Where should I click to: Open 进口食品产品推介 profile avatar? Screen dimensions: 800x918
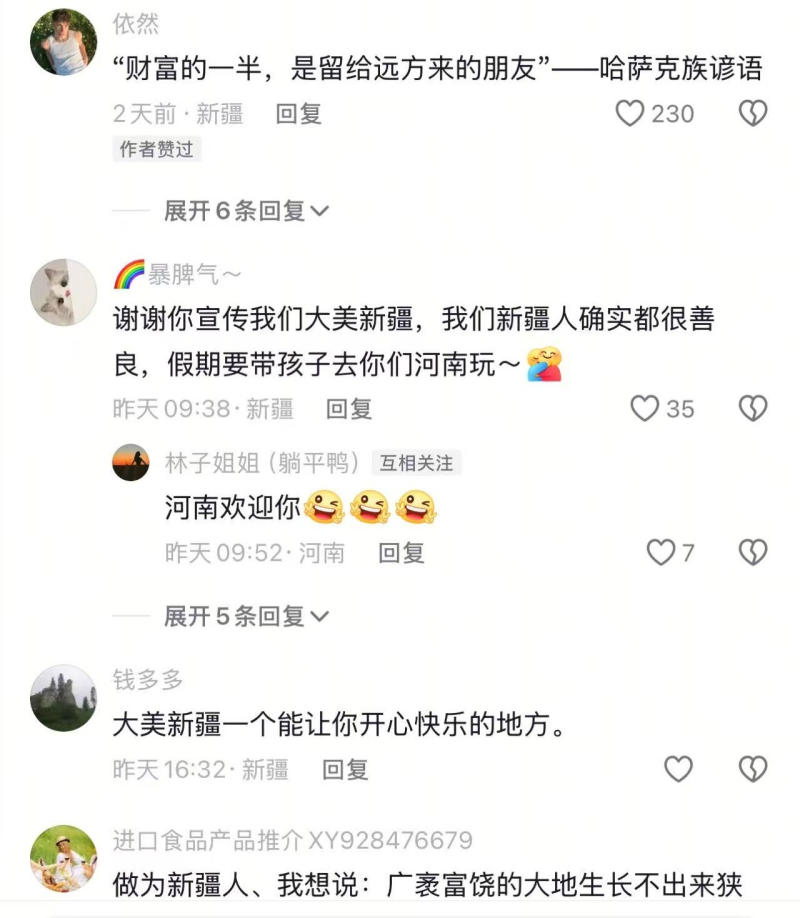point(63,858)
